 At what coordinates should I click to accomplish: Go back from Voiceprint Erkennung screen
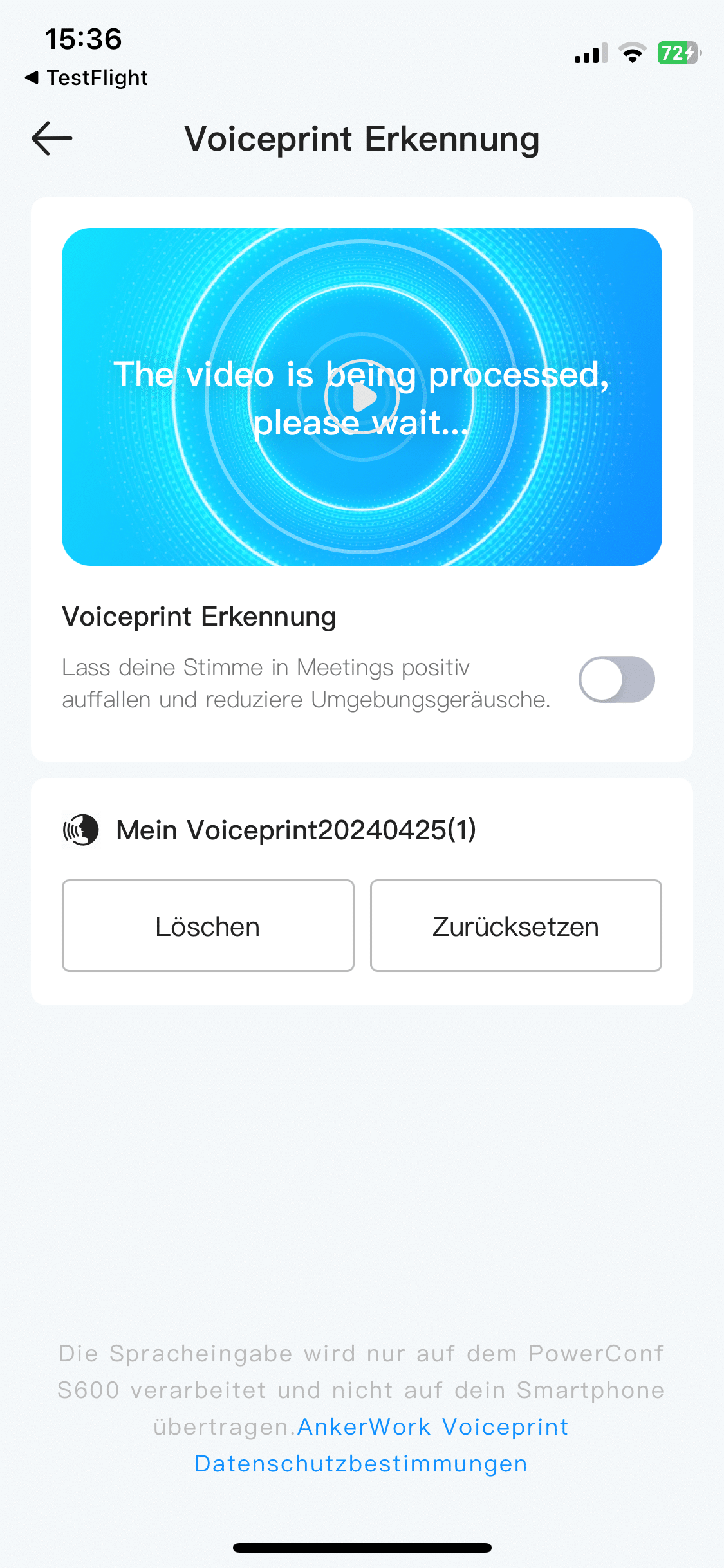[52, 138]
